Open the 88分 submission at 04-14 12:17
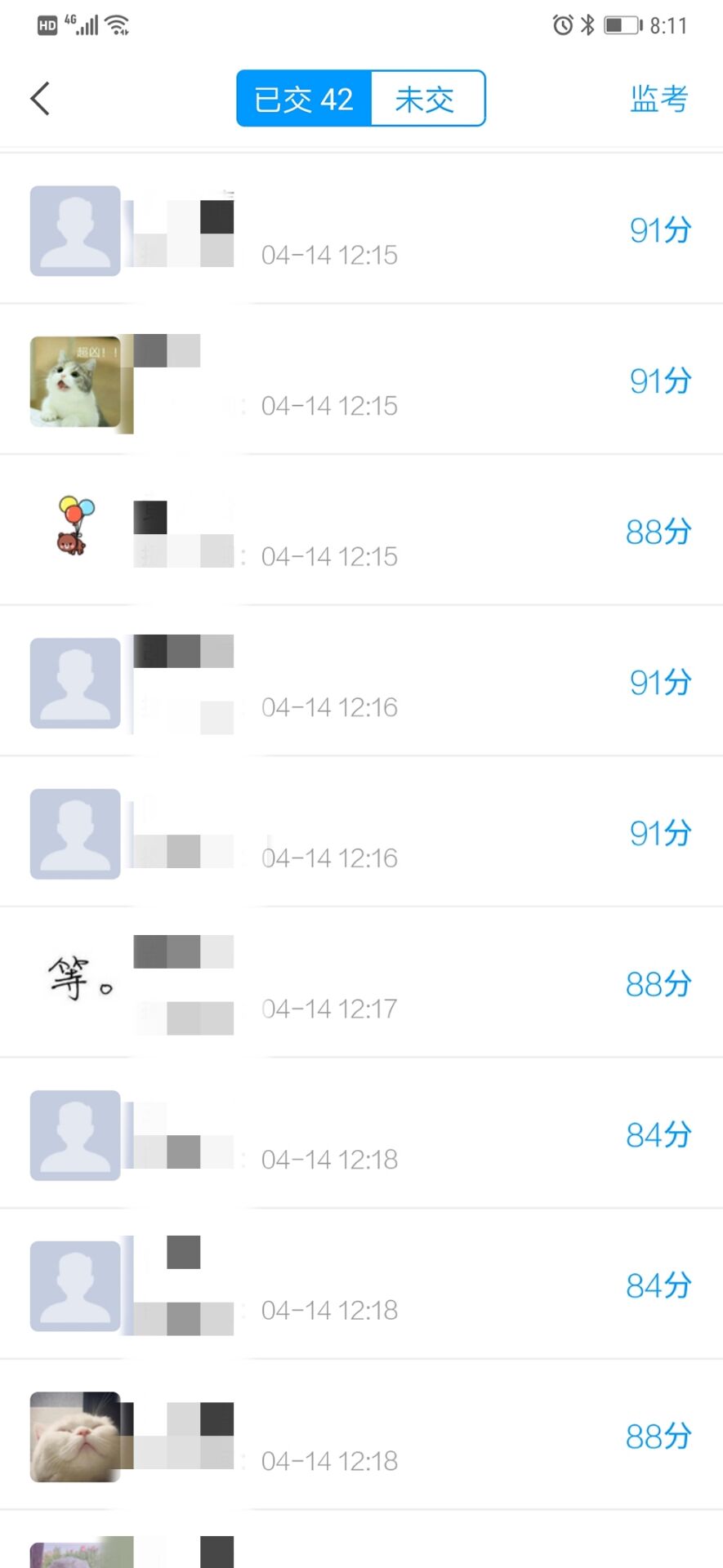The height and width of the screenshot is (1568, 723). (361, 983)
